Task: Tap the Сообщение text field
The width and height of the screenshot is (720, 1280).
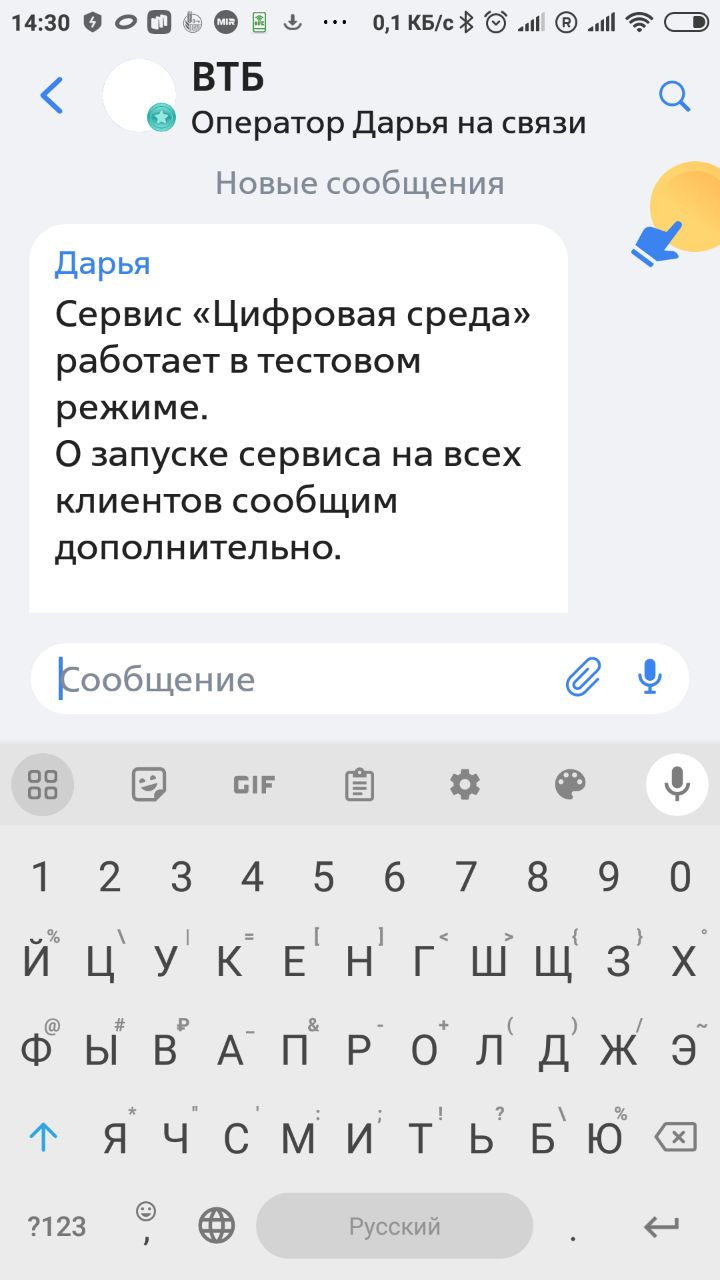Action: pos(305,680)
